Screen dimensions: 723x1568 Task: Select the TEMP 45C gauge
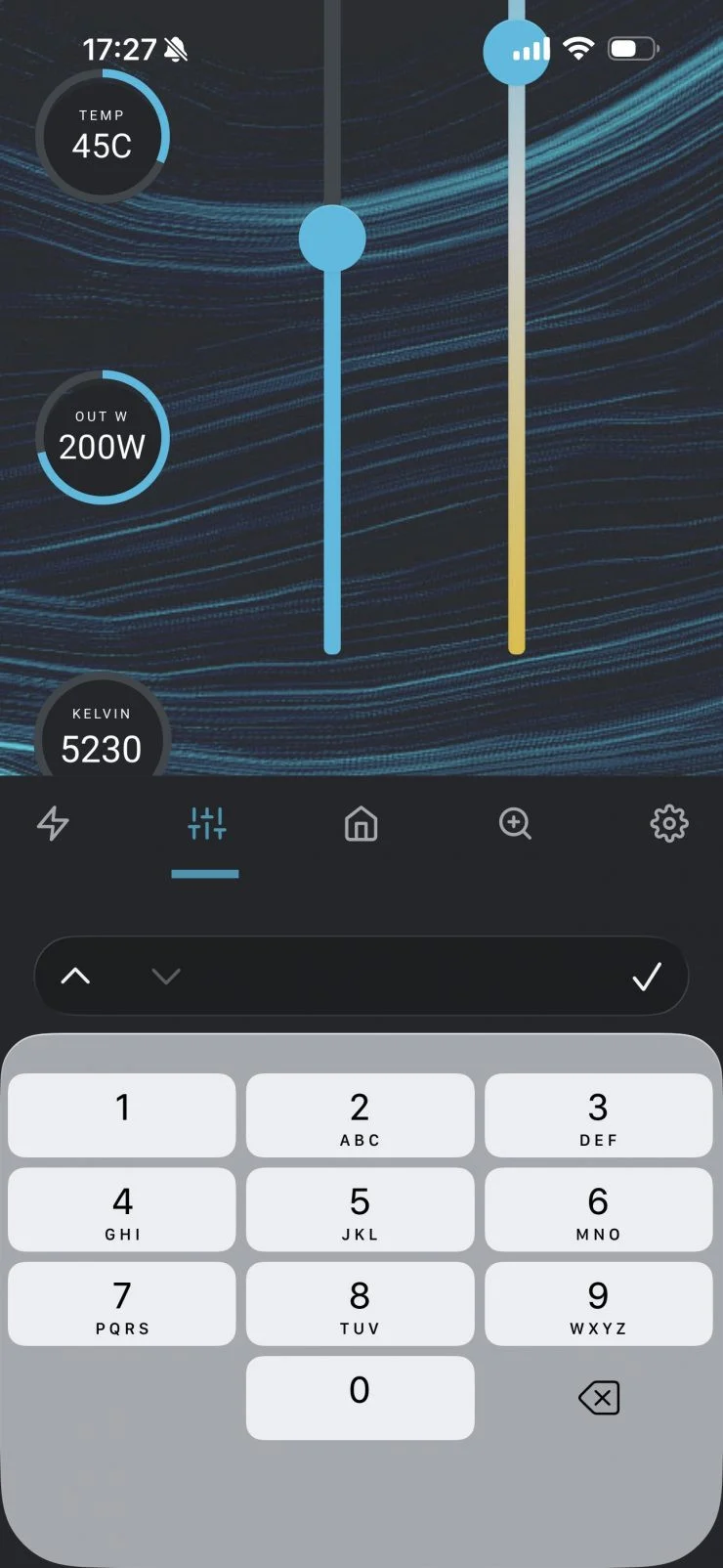pyautogui.click(x=103, y=136)
